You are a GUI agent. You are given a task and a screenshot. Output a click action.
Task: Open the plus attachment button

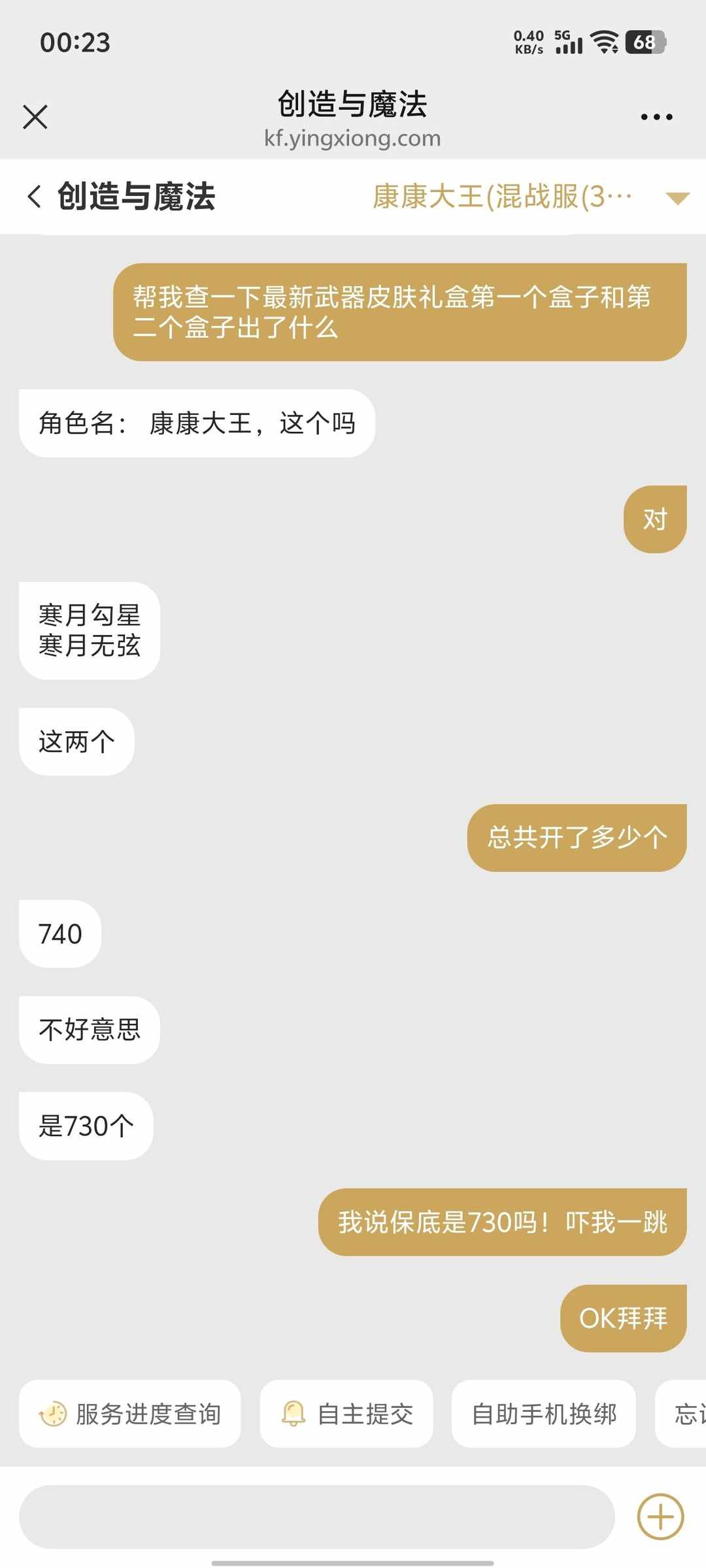(x=660, y=1517)
